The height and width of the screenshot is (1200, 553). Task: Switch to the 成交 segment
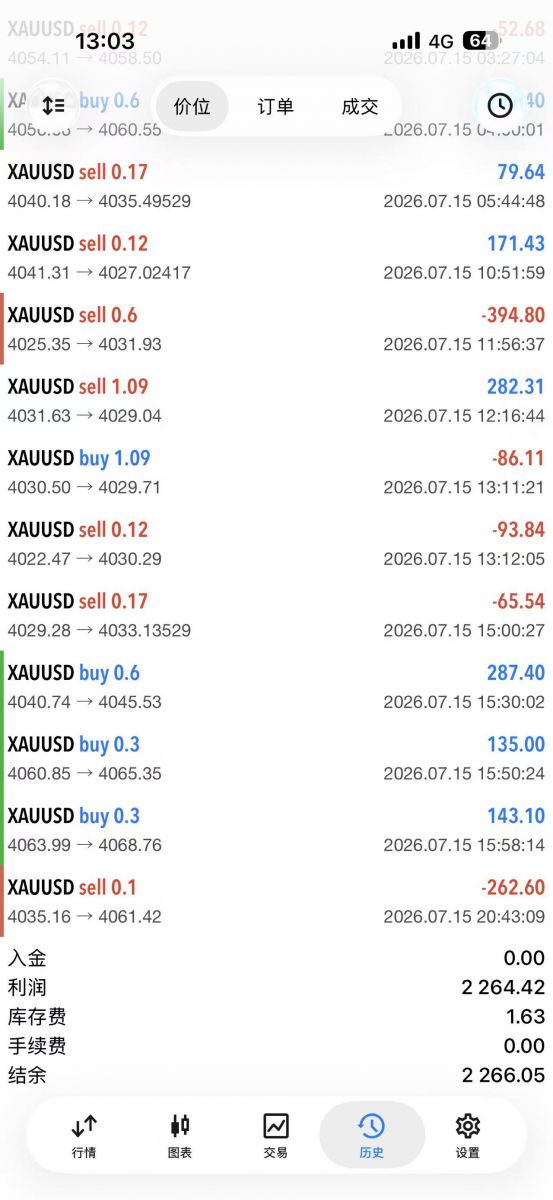pos(359,106)
